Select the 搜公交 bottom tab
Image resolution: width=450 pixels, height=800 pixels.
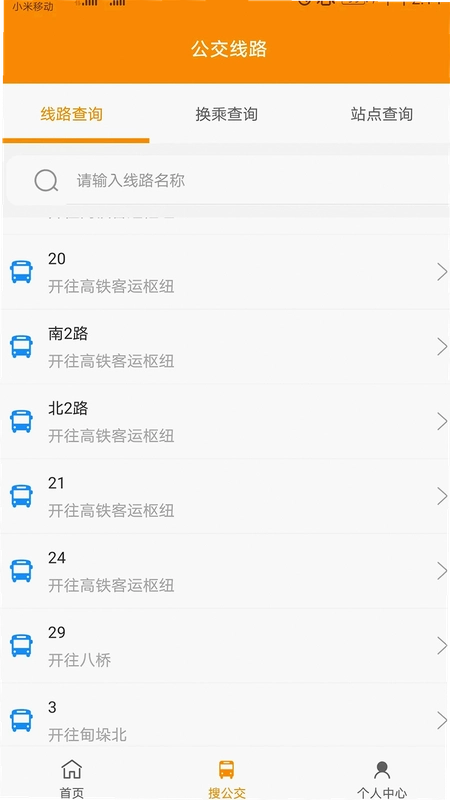click(227, 778)
